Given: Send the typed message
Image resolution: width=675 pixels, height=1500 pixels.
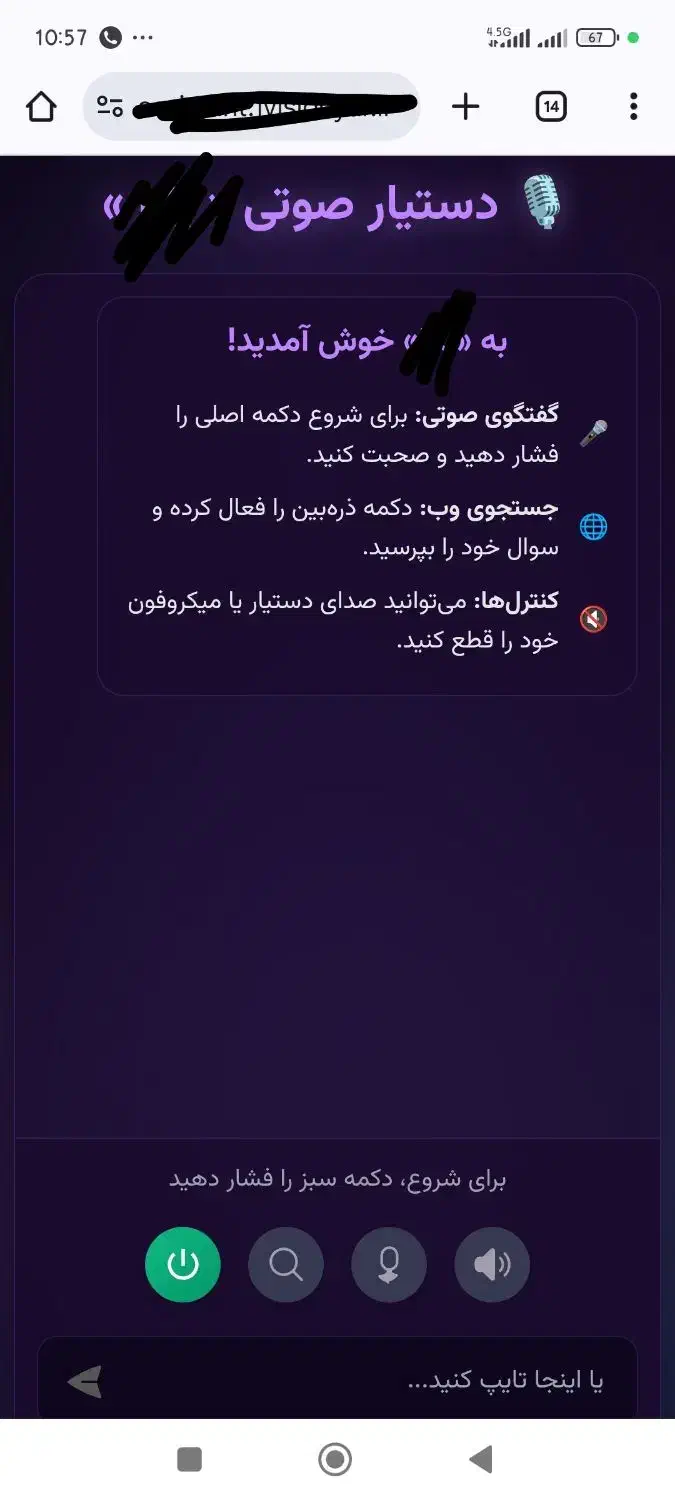Looking at the screenshot, I should point(85,1382).
